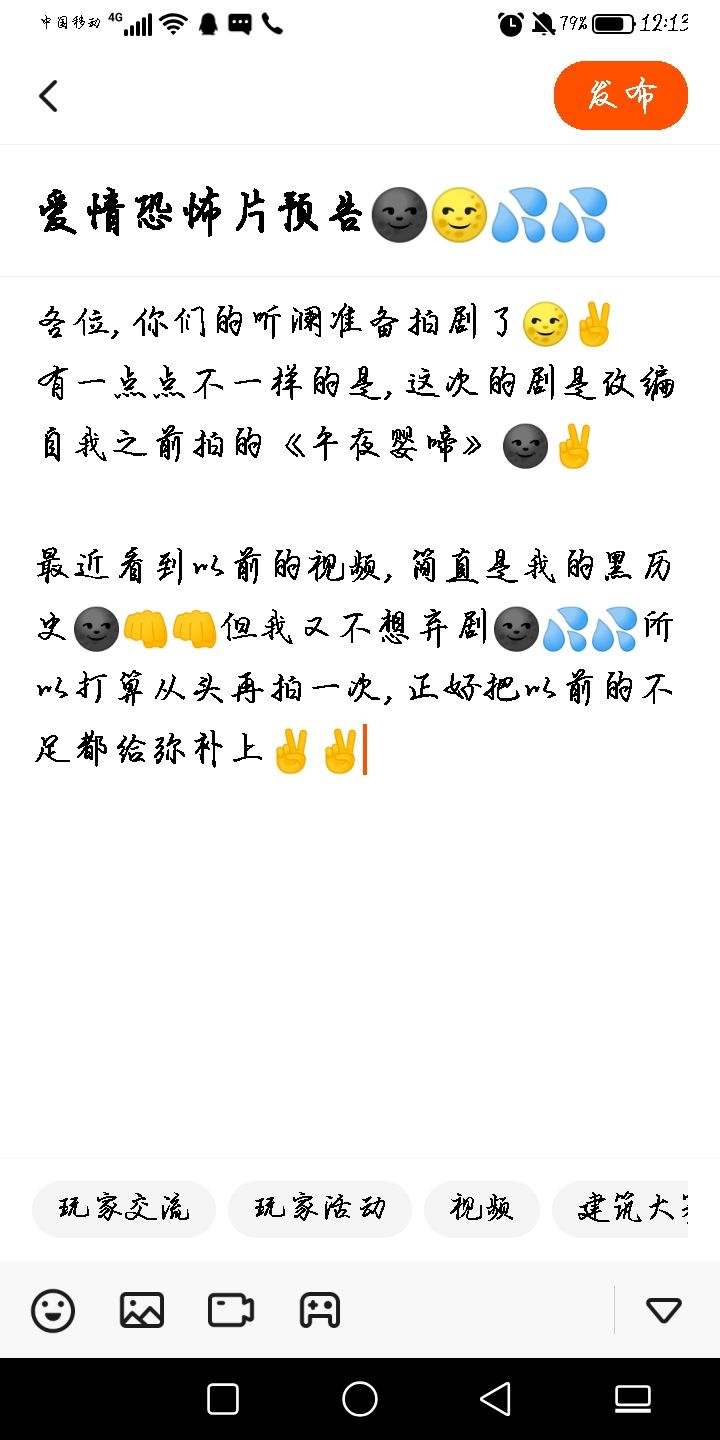
Task: Attach a video with the camera icon
Action: click(x=231, y=1310)
